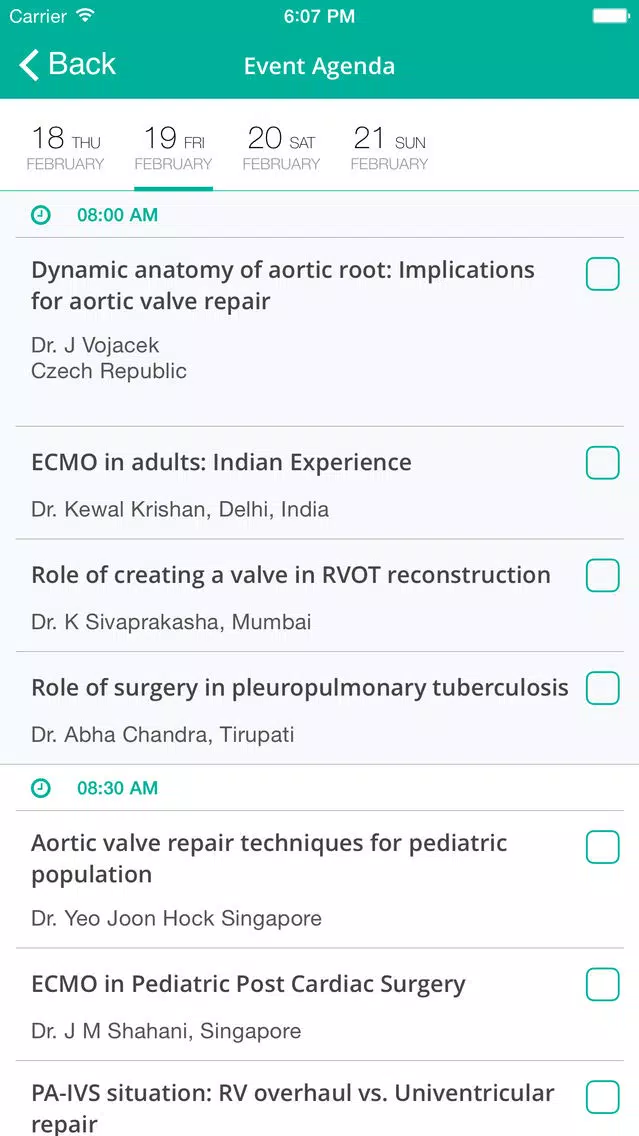The width and height of the screenshot is (639, 1136).
Task: Go back using the Back button
Action: tap(67, 64)
